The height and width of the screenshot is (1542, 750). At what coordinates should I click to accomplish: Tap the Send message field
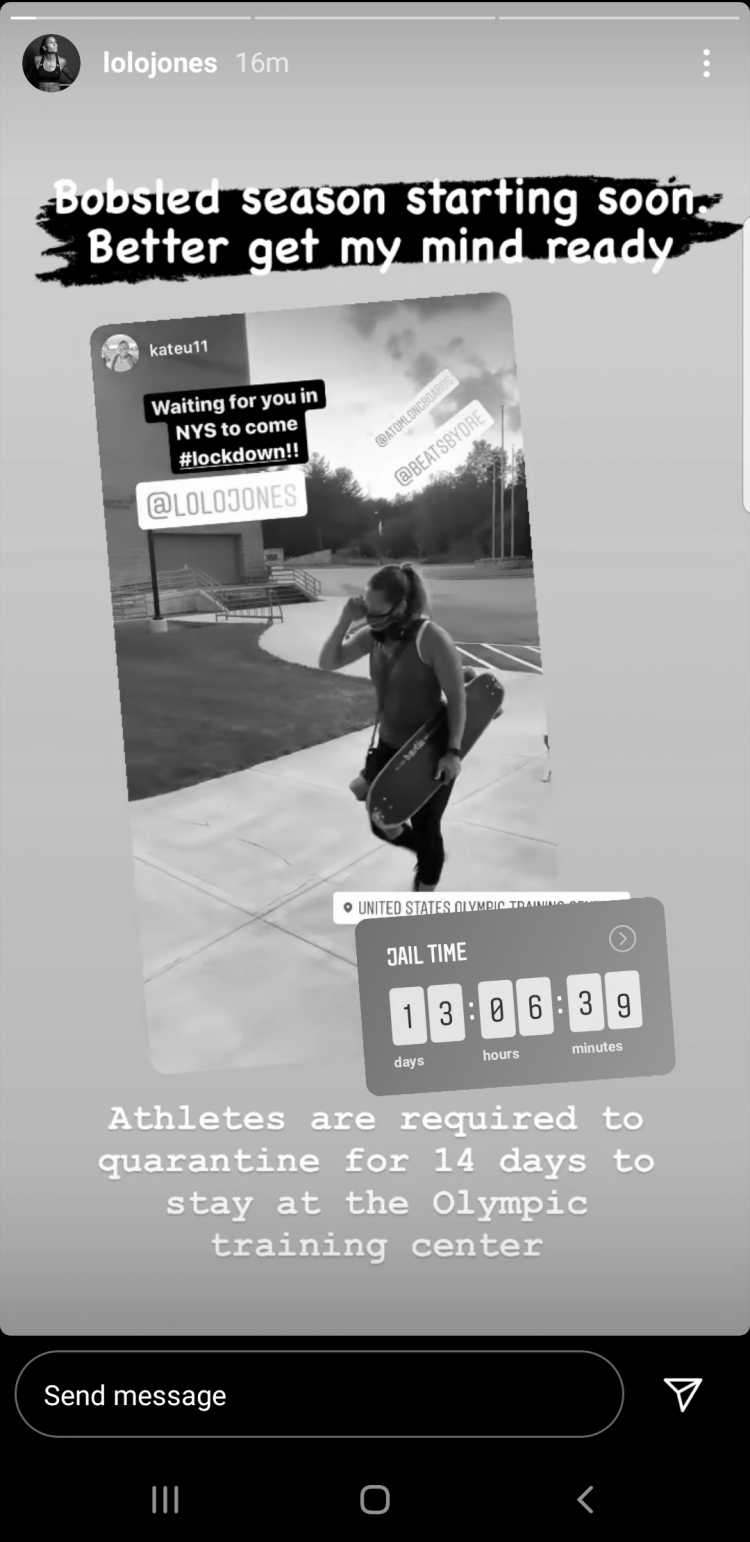tap(319, 1394)
